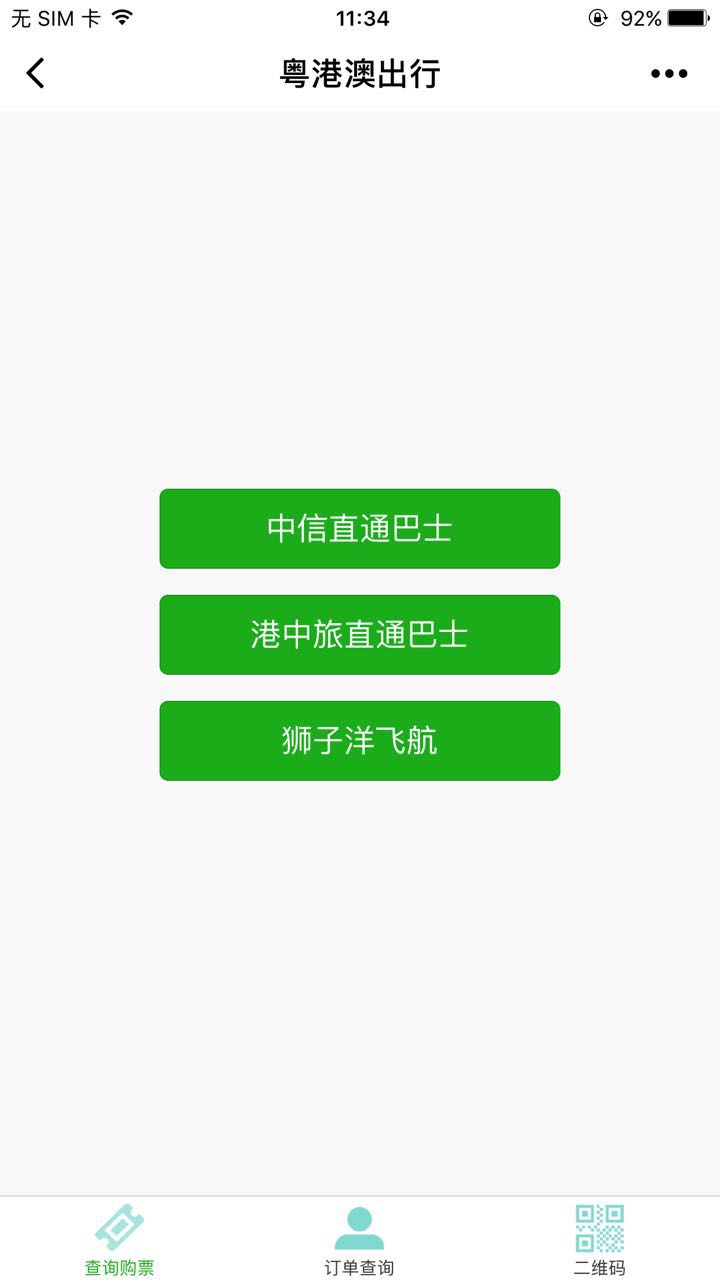The height and width of the screenshot is (1280, 720).
Task: Go back using the top-left arrow
Action: click(36, 73)
